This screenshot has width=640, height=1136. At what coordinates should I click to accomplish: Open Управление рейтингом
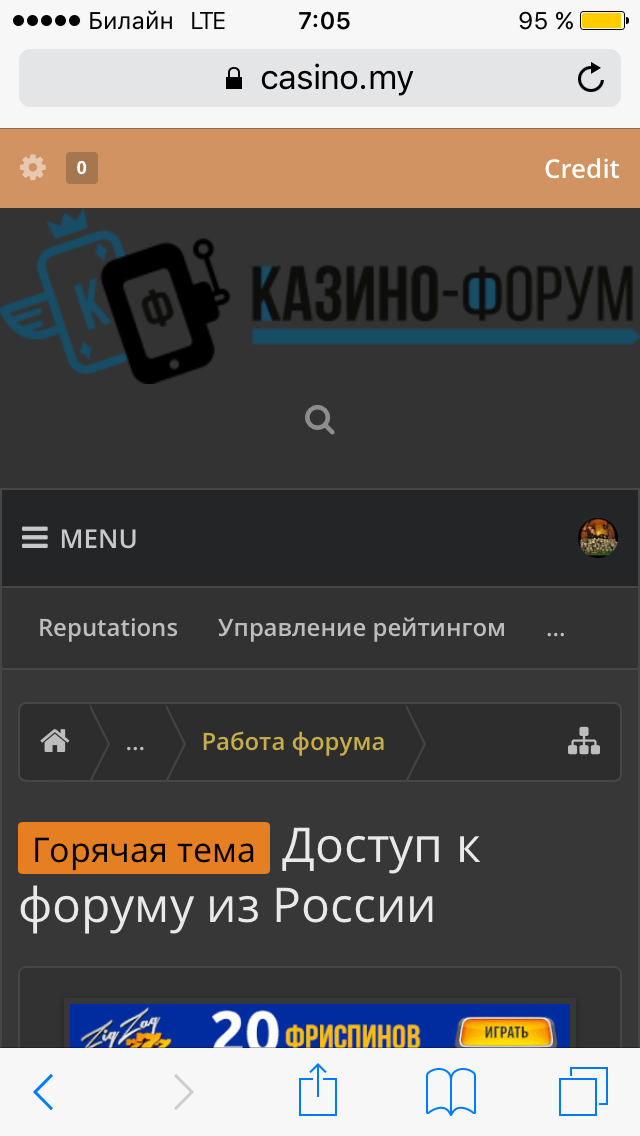coord(362,627)
